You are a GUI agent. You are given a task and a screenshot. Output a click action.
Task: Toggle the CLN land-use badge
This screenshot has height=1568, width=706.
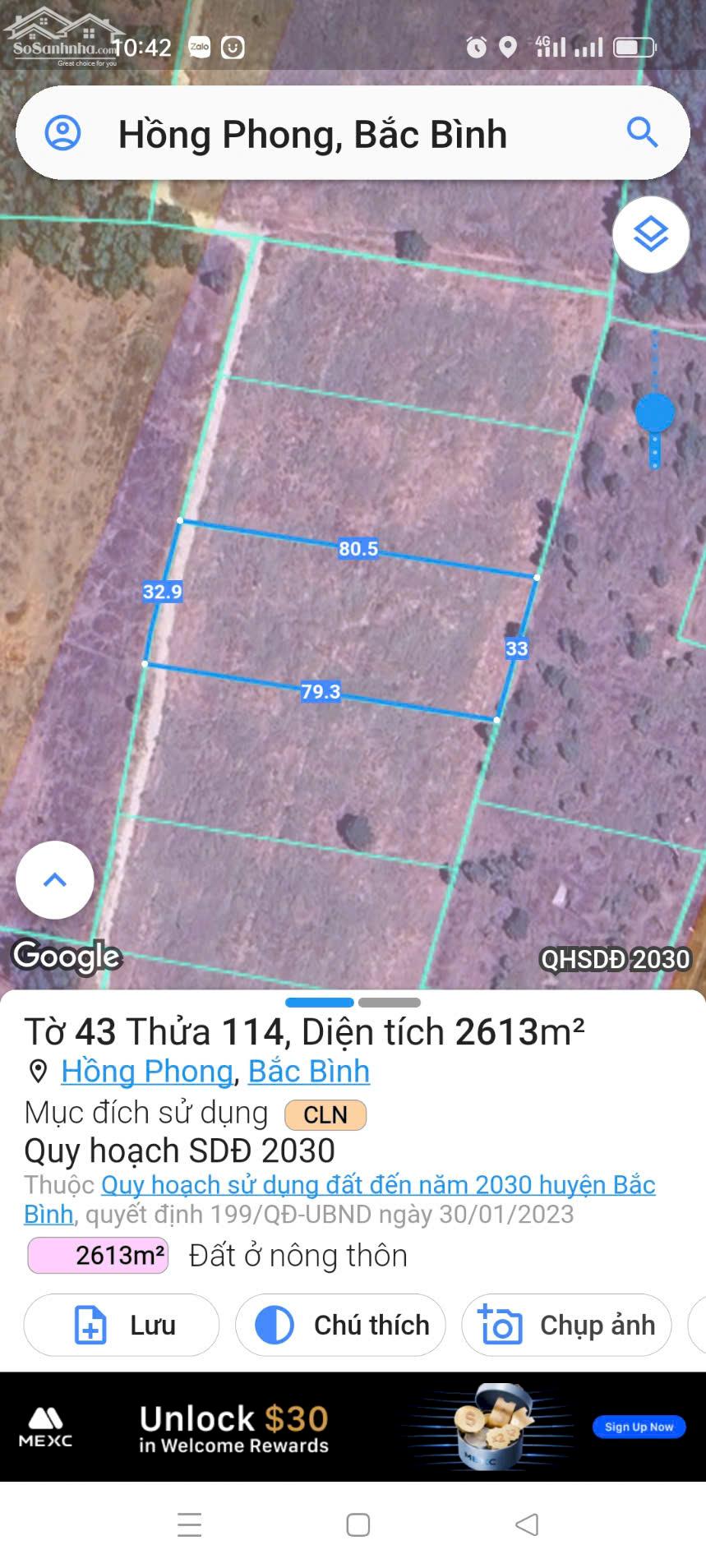324,1114
